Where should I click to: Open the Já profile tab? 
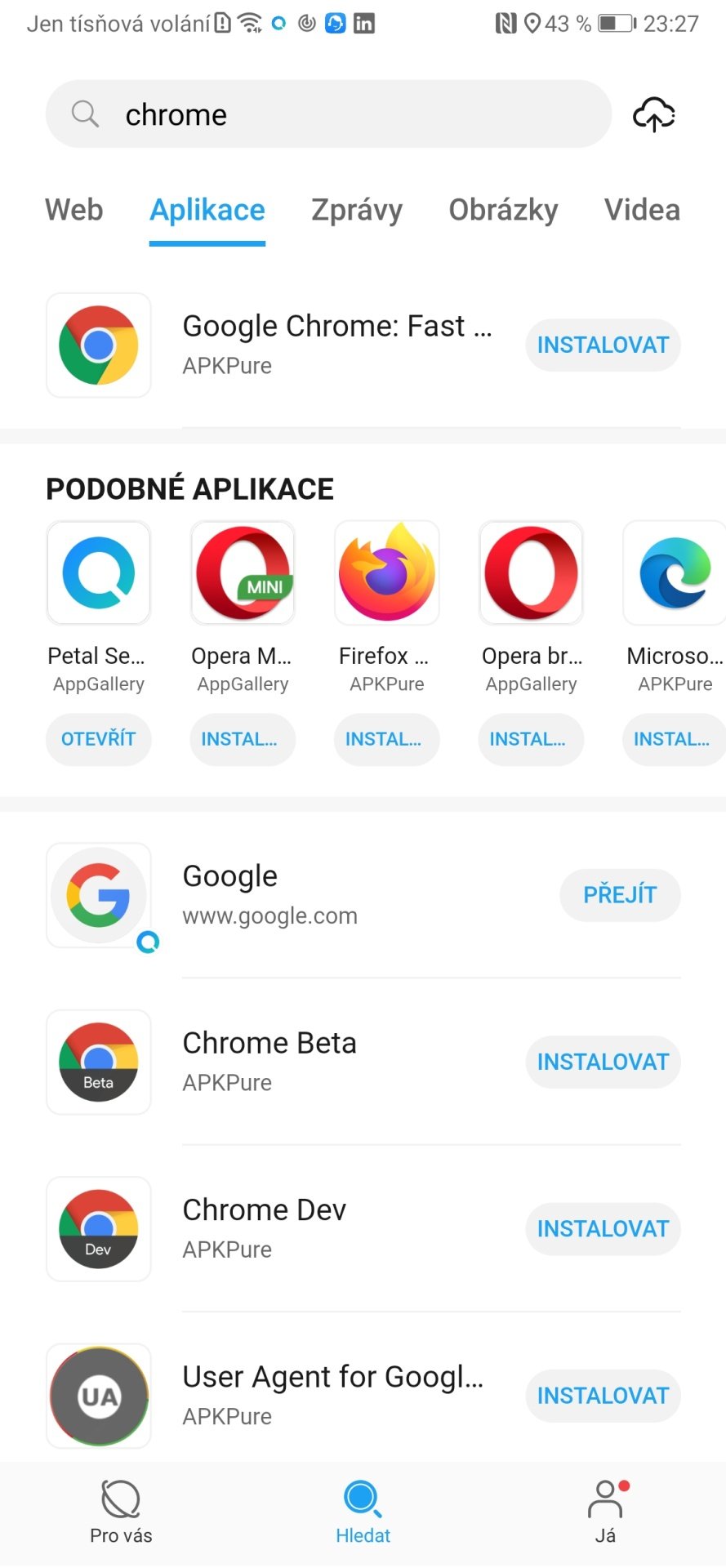point(605,1513)
